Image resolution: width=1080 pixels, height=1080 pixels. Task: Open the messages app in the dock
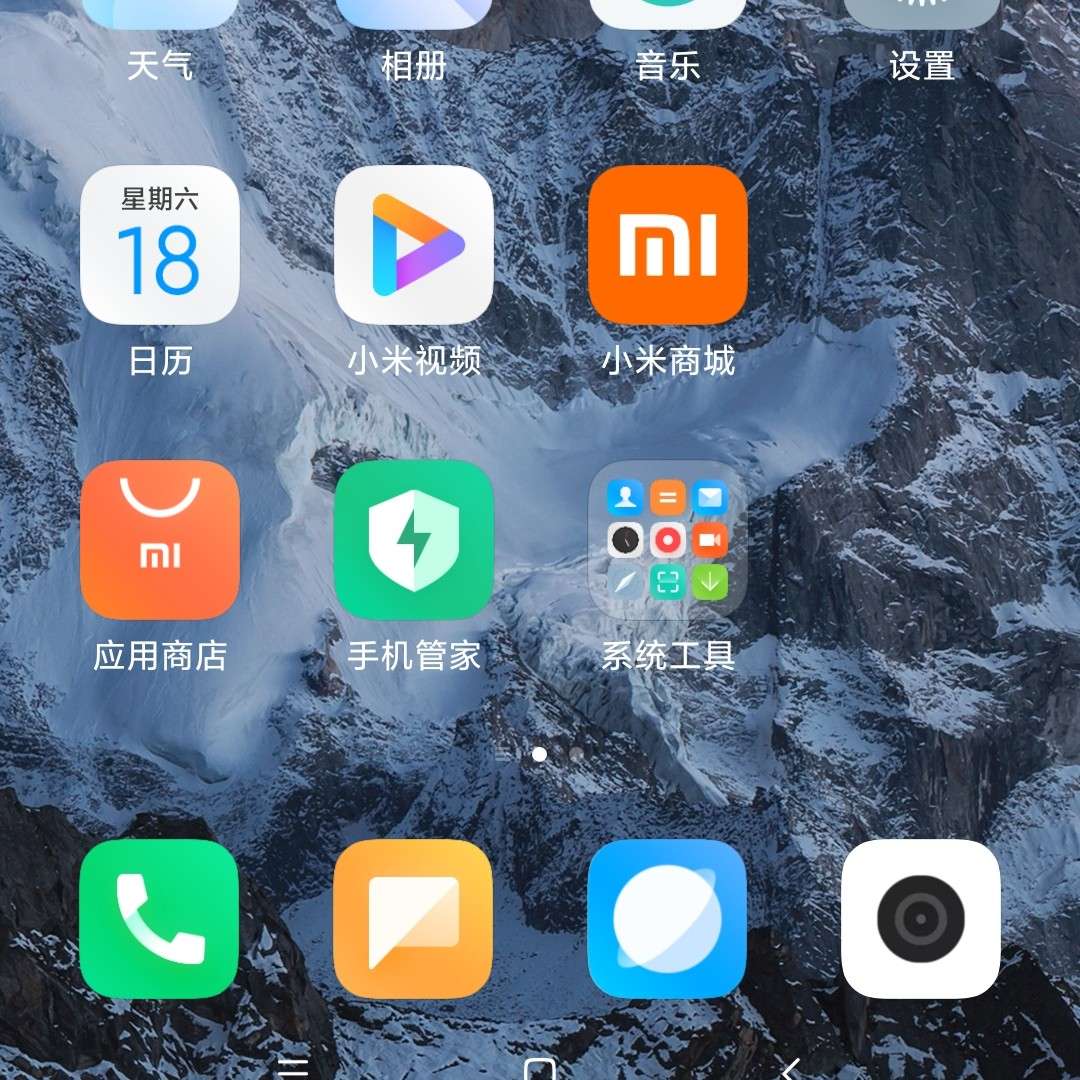tap(414, 918)
